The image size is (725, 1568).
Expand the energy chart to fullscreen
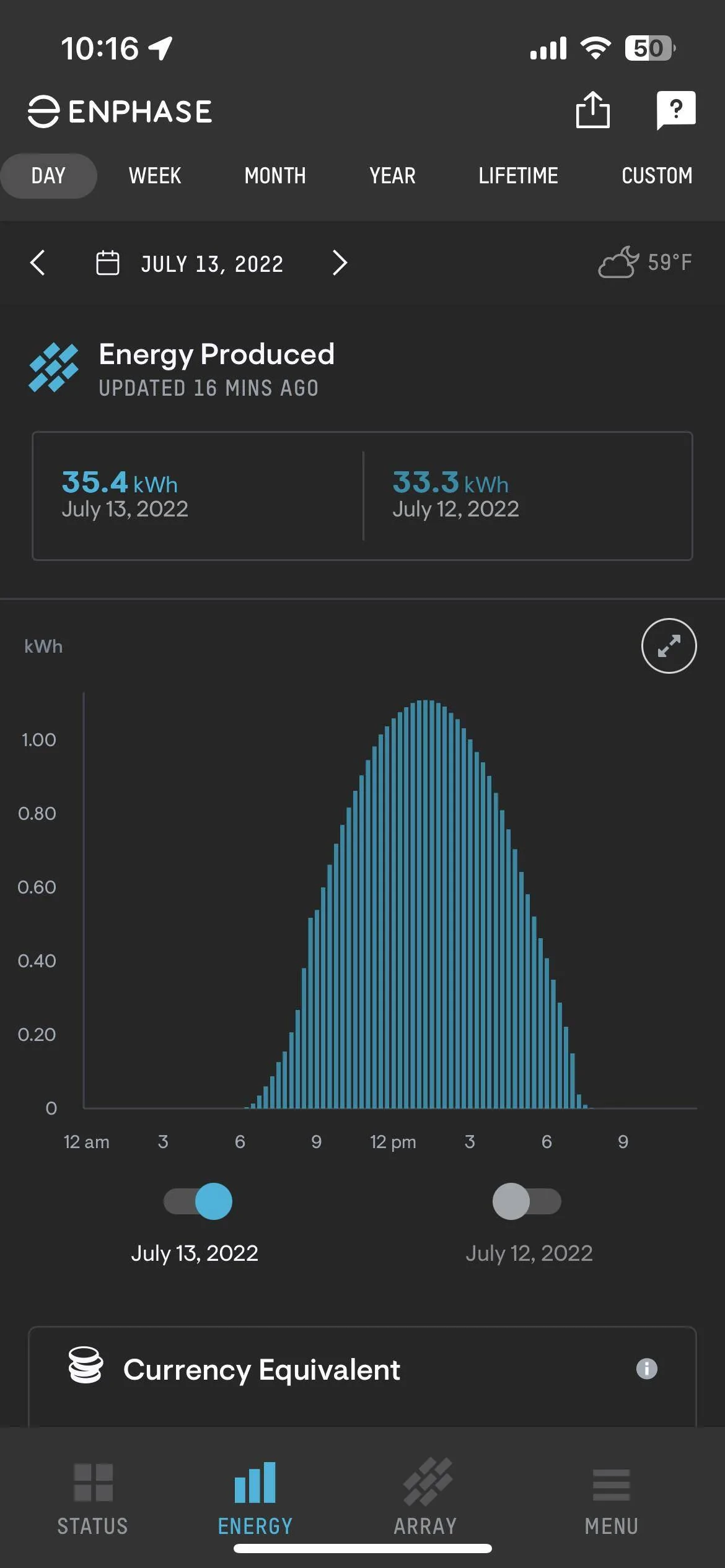click(669, 646)
